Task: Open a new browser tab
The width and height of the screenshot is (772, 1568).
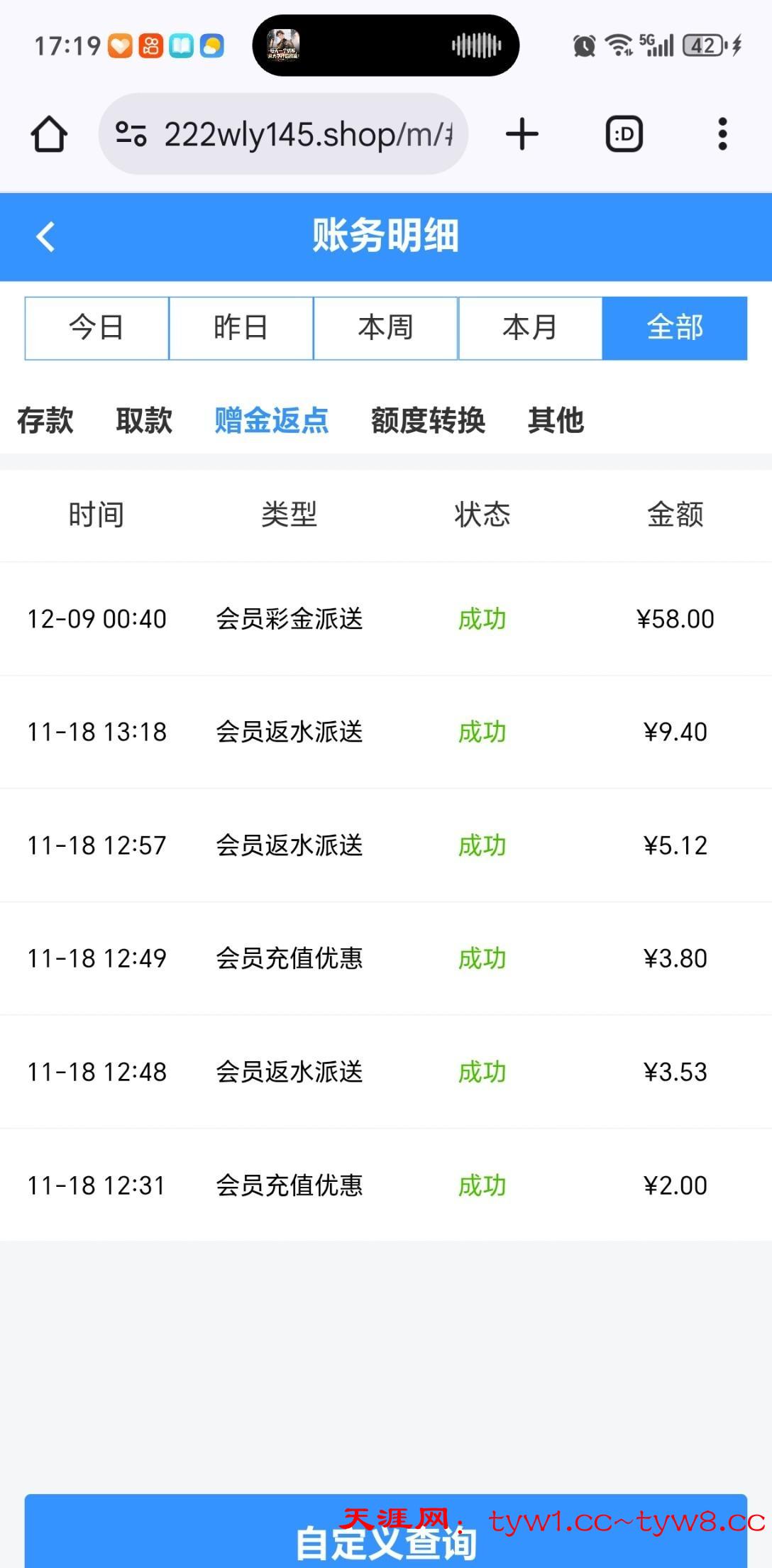Action: [522, 134]
